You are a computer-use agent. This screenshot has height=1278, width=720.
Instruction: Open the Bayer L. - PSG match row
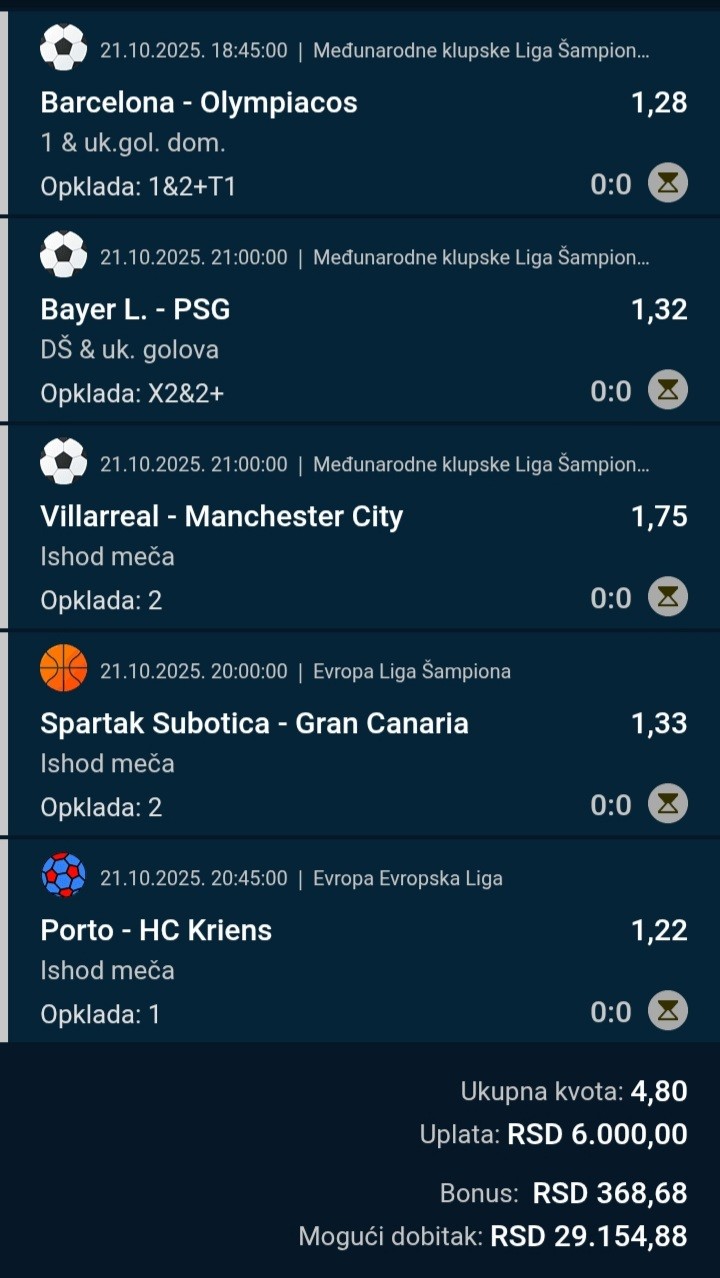pos(136,310)
